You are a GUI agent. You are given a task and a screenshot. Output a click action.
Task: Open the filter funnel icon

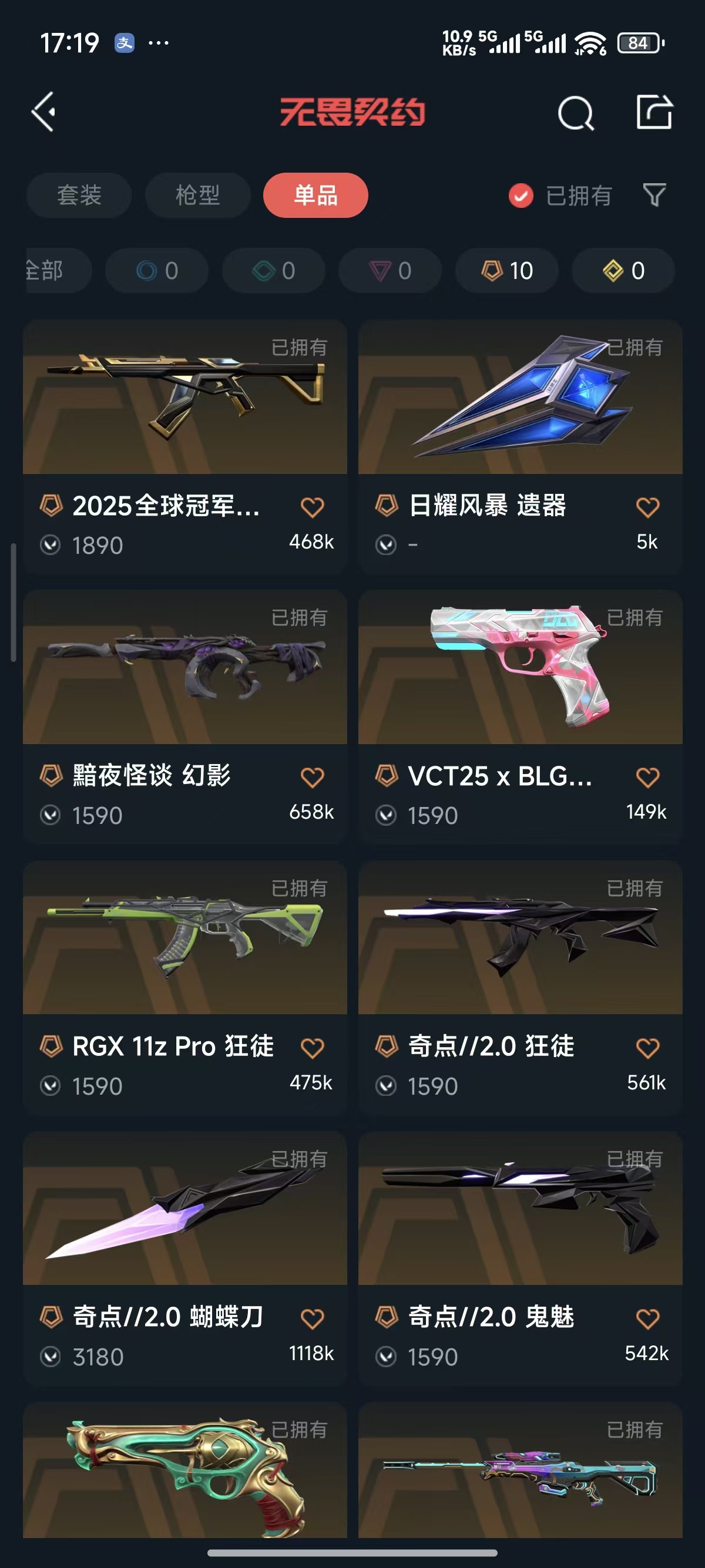click(x=654, y=196)
